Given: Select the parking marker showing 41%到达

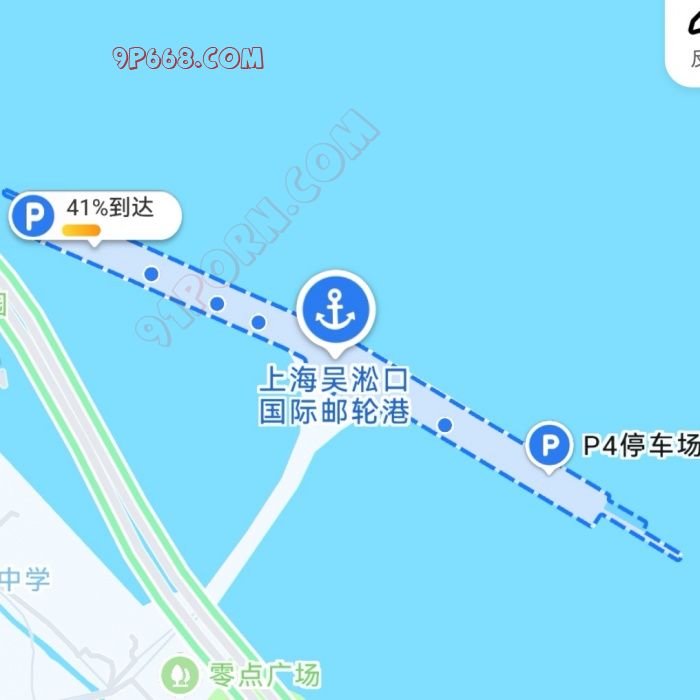Looking at the screenshot, I should (37, 216).
